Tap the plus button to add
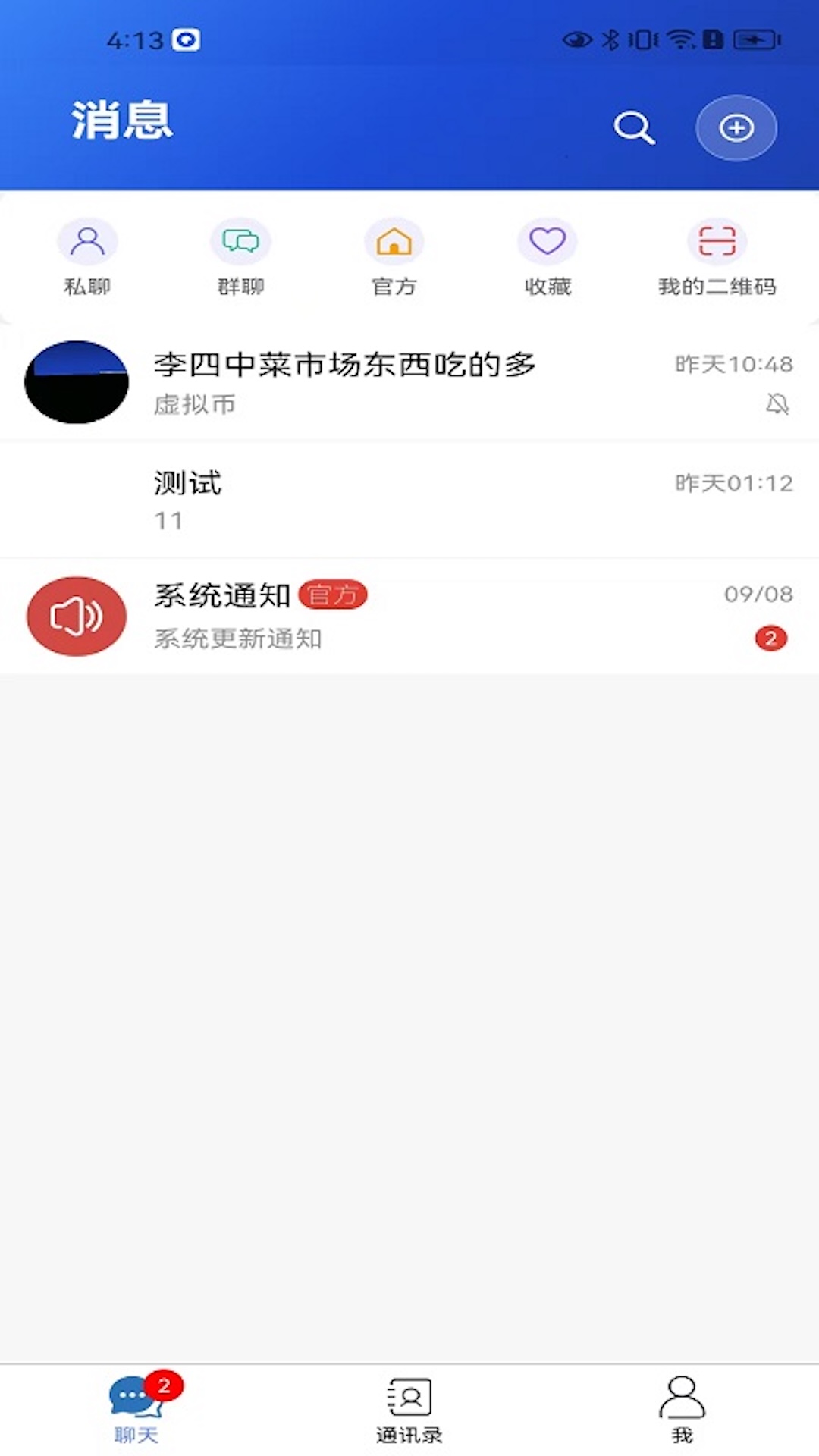Screen dimensions: 819x1456 click(x=736, y=127)
